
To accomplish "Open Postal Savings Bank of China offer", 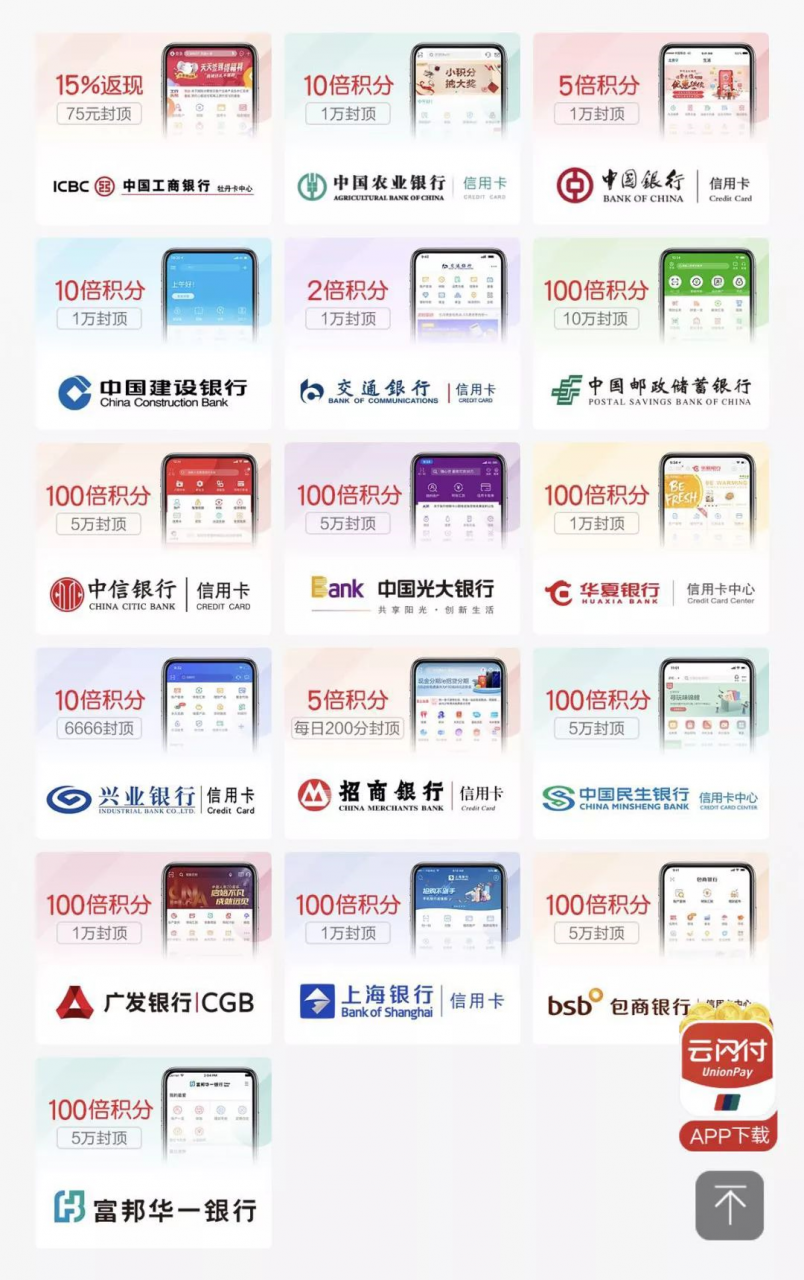I will click(x=650, y=335).
